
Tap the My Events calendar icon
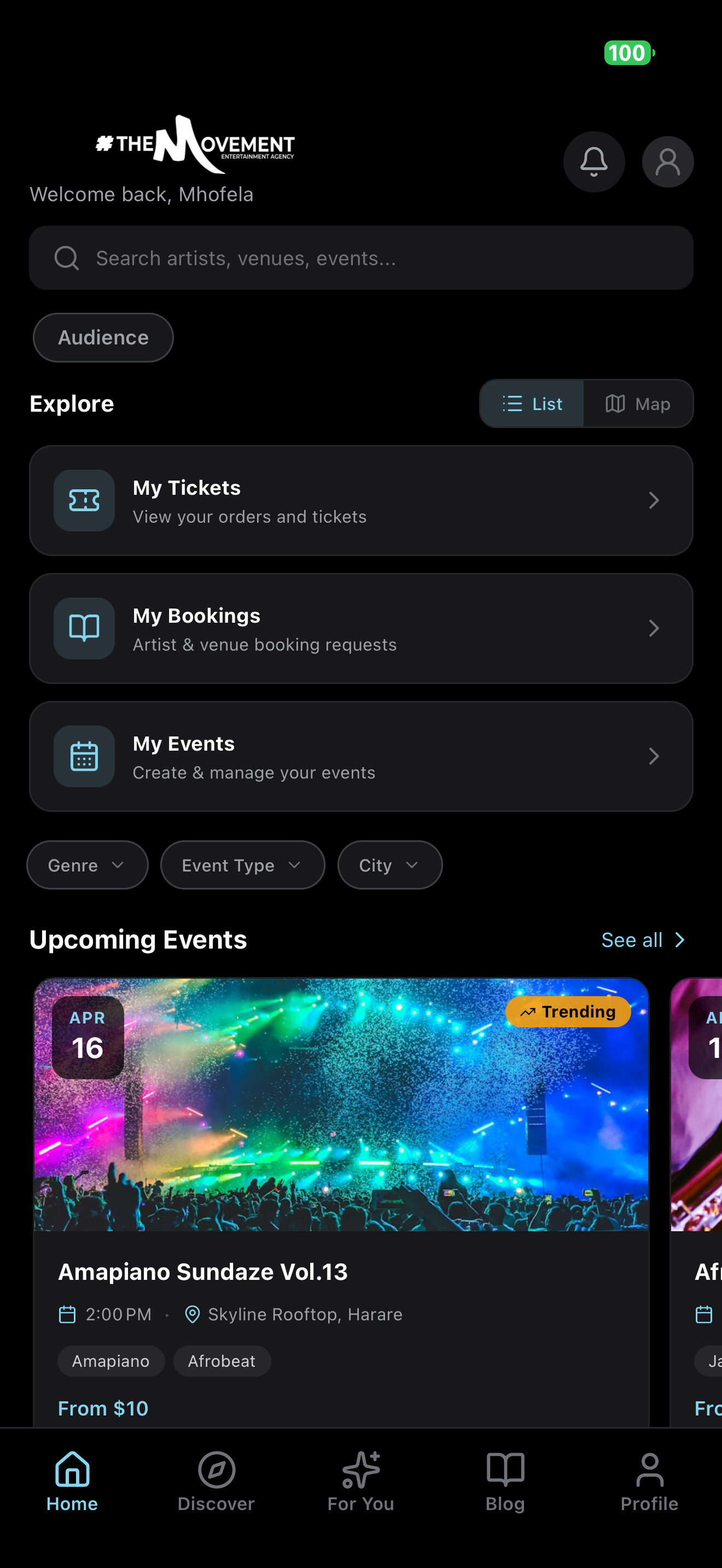(84, 756)
